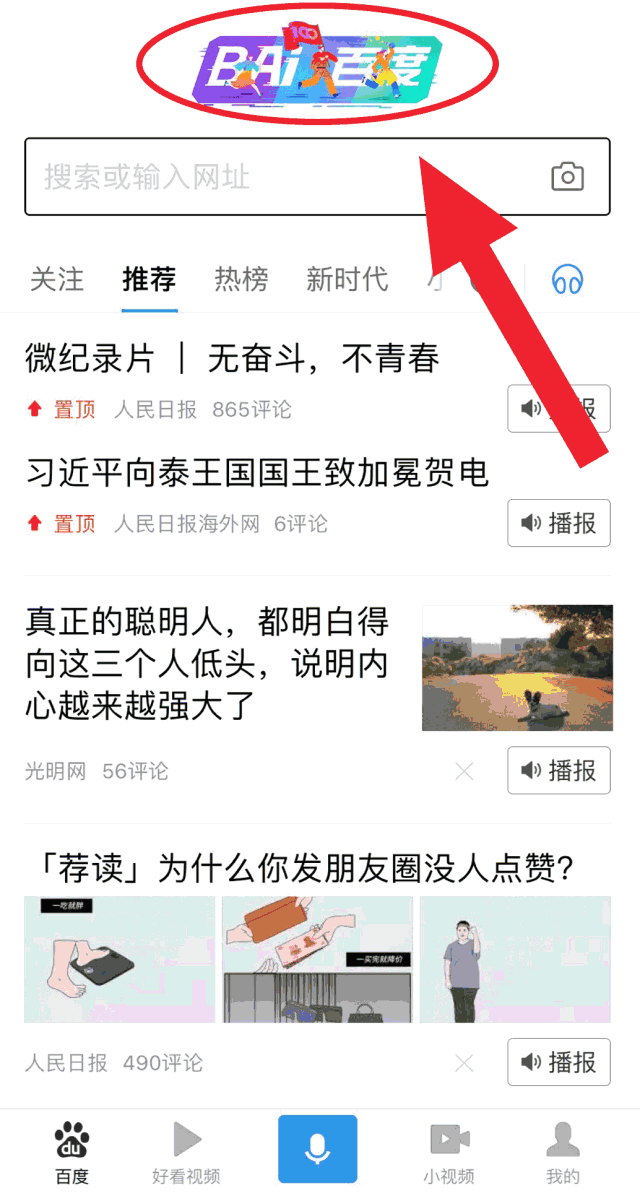The height and width of the screenshot is (1201, 640).
Task: Dismiss the 光明网 article with the X
Action: (x=464, y=770)
